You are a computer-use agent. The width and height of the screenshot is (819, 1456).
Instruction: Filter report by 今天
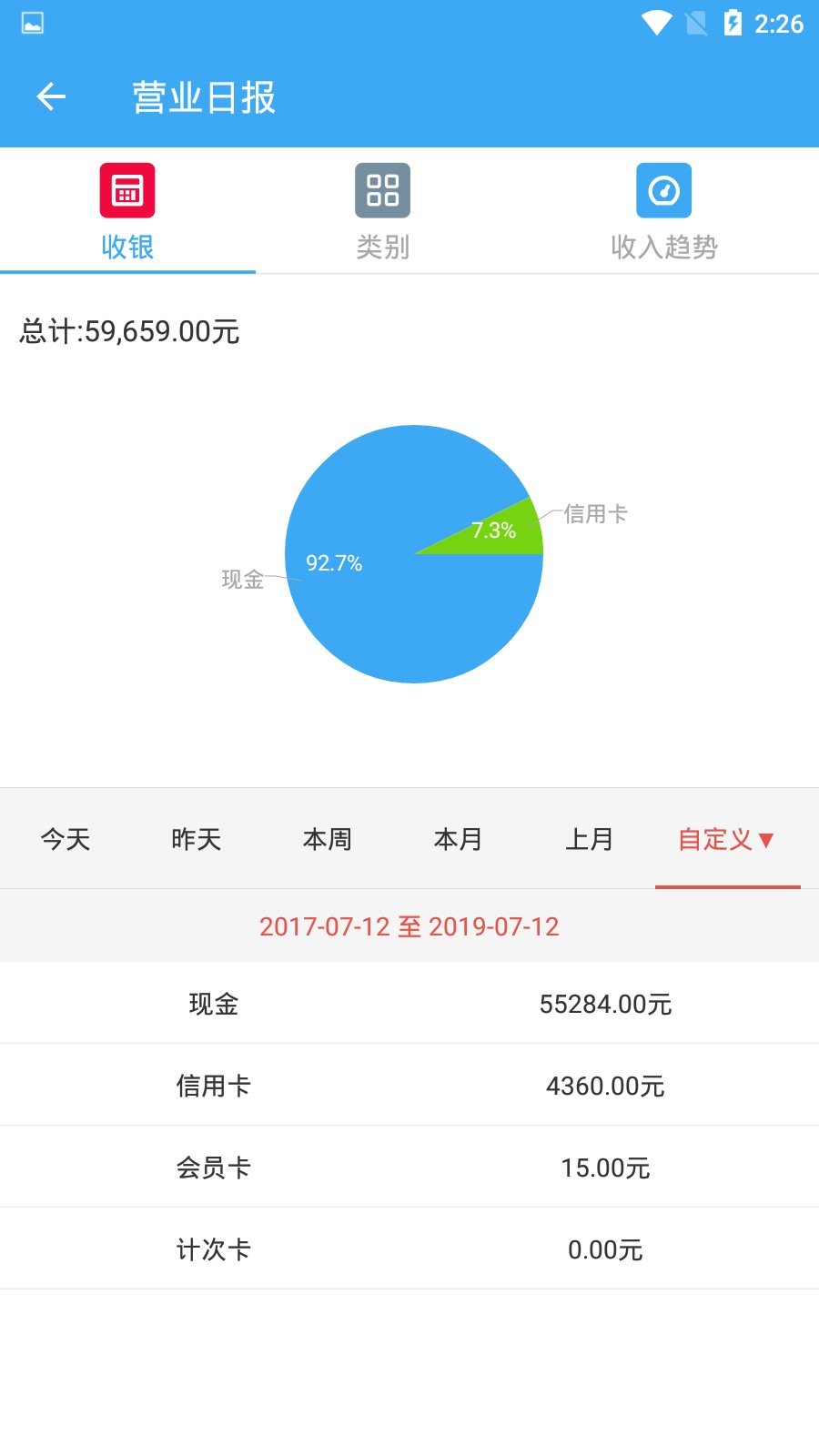click(x=66, y=839)
